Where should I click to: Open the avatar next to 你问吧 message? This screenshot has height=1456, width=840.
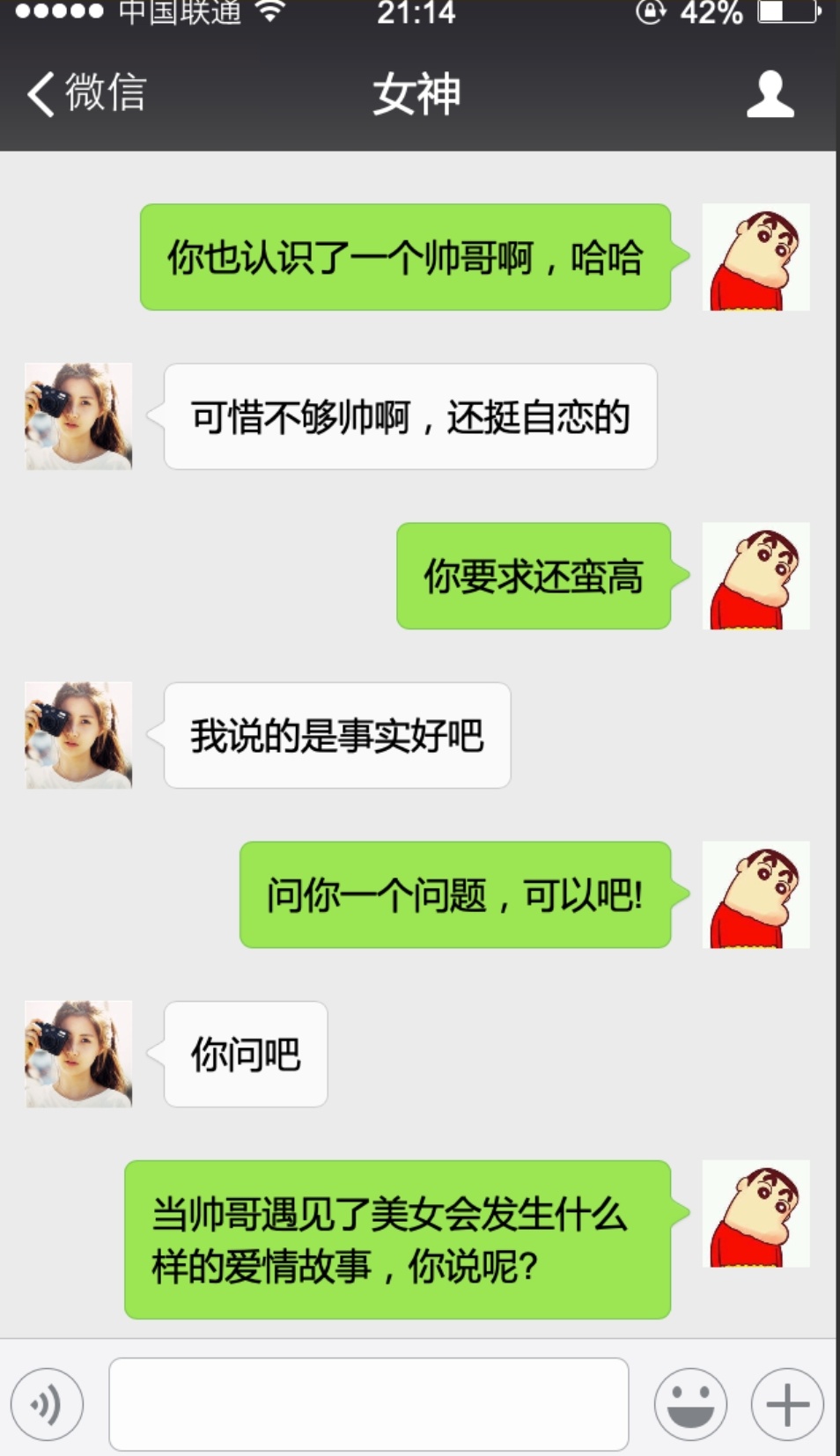77,1055
